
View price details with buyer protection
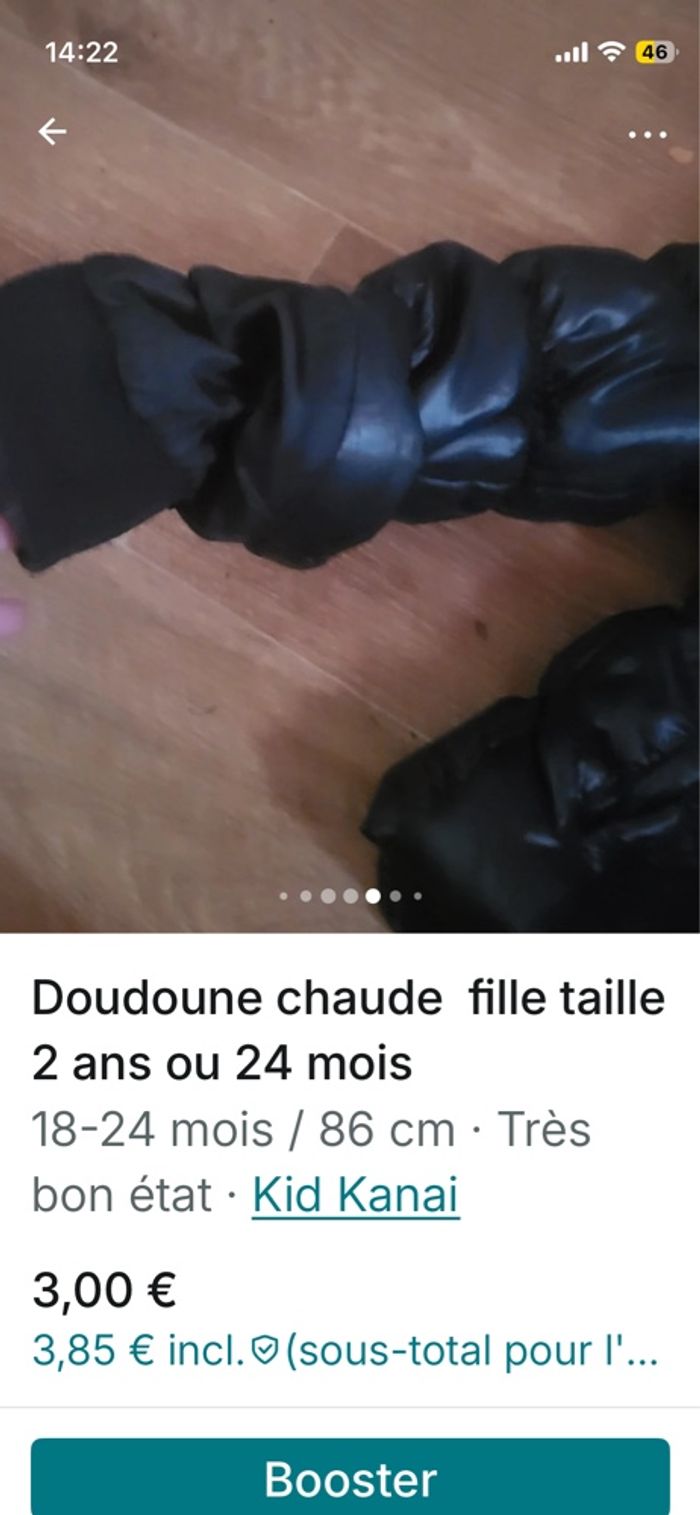tap(345, 1352)
